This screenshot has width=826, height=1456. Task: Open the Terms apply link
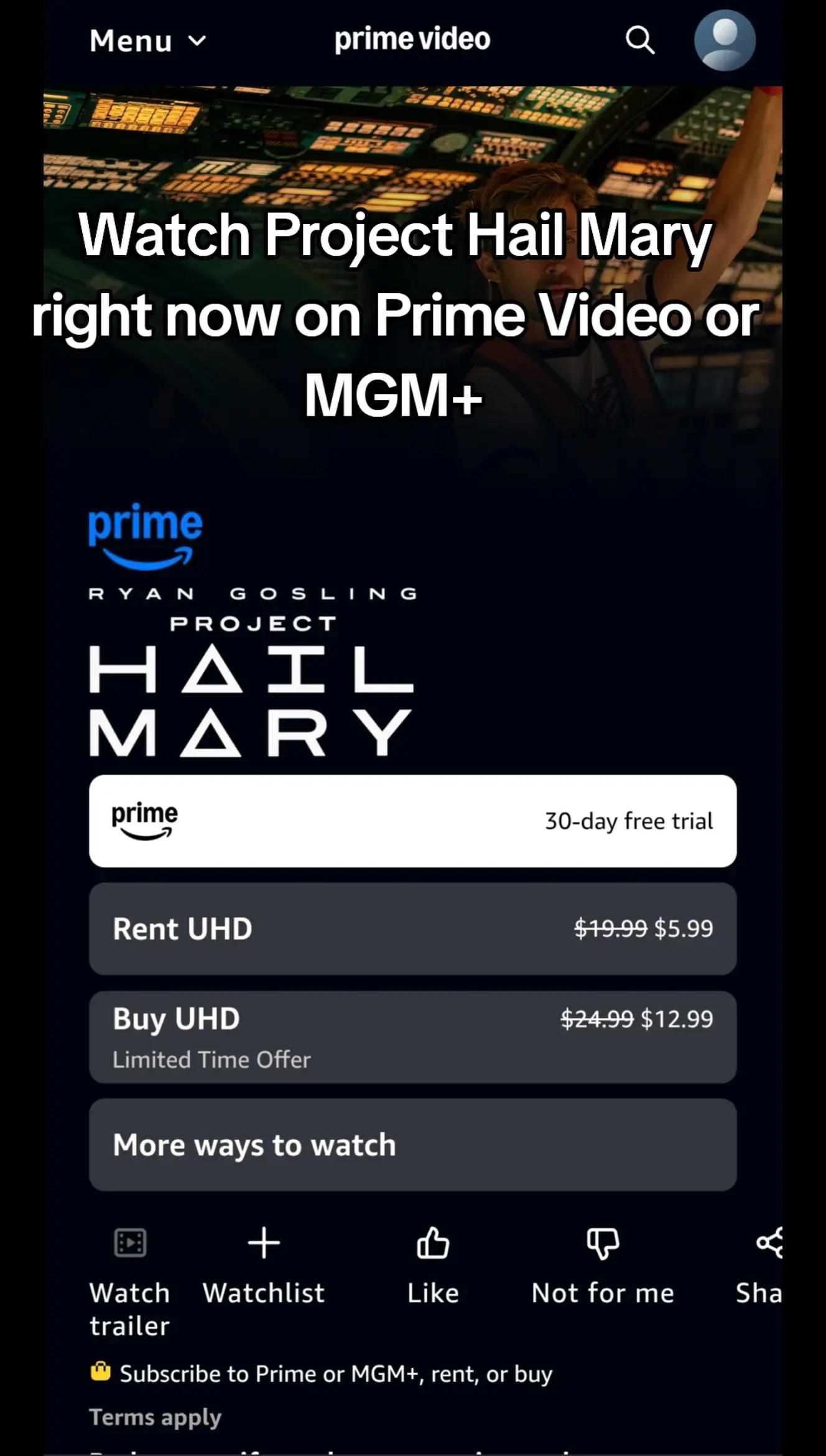[x=155, y=1417]
